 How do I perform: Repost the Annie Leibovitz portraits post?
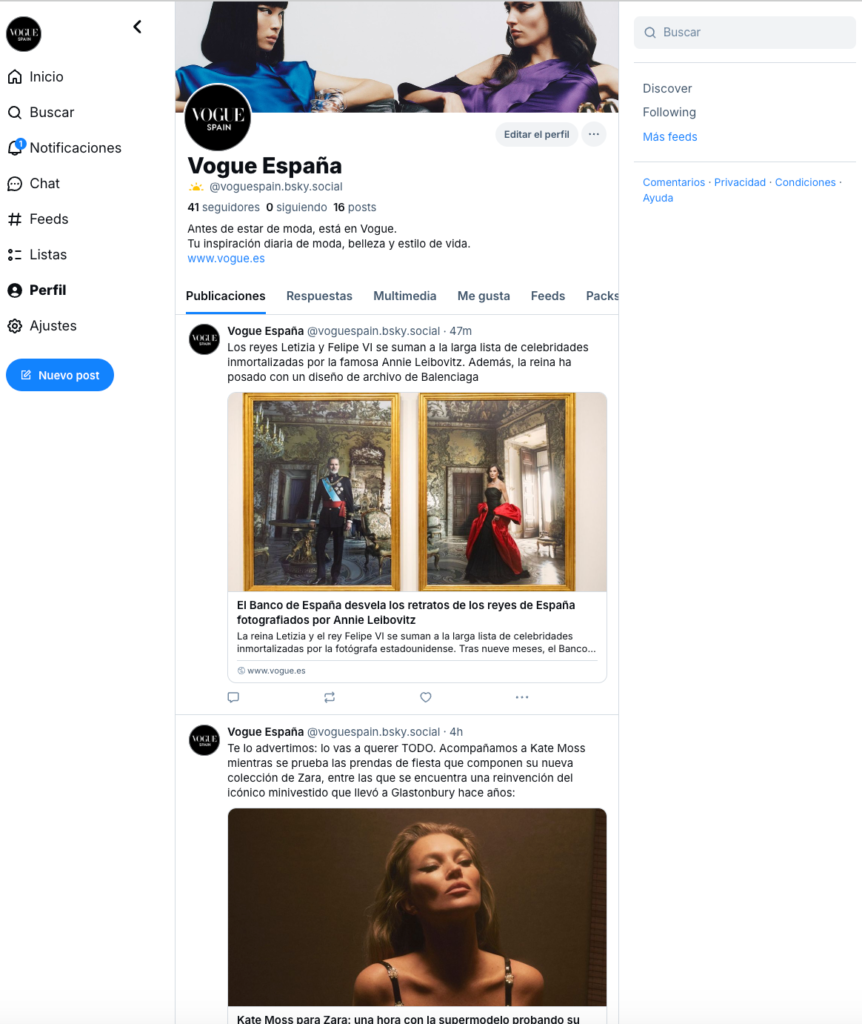coord(329,697)
